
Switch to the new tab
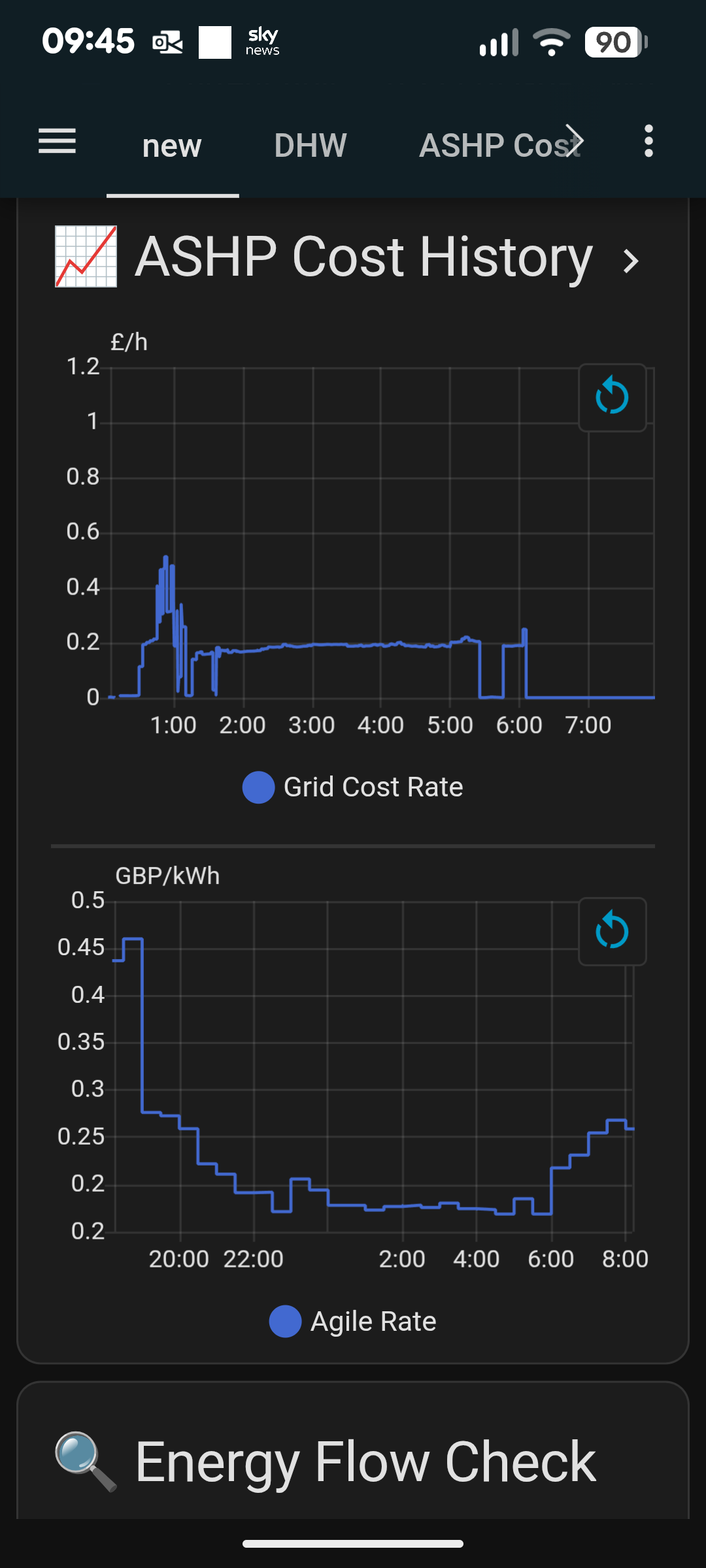[172, 145]
